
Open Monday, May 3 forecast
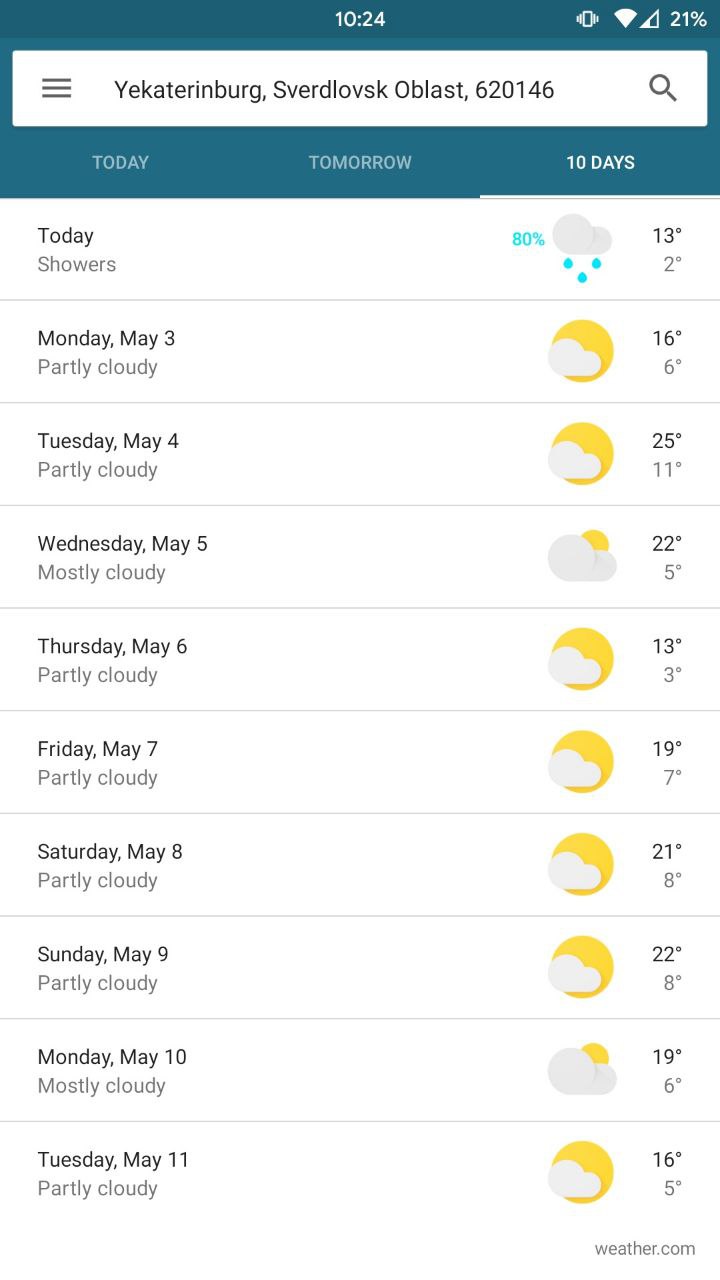(x=360, y=352)
